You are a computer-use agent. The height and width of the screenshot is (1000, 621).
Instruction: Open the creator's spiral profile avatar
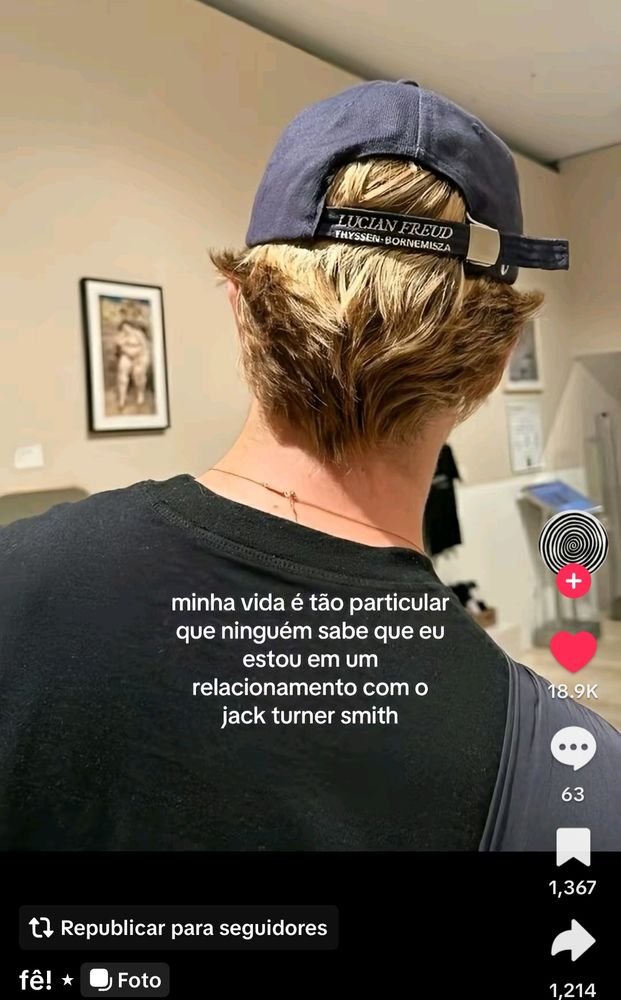[573, 542]
